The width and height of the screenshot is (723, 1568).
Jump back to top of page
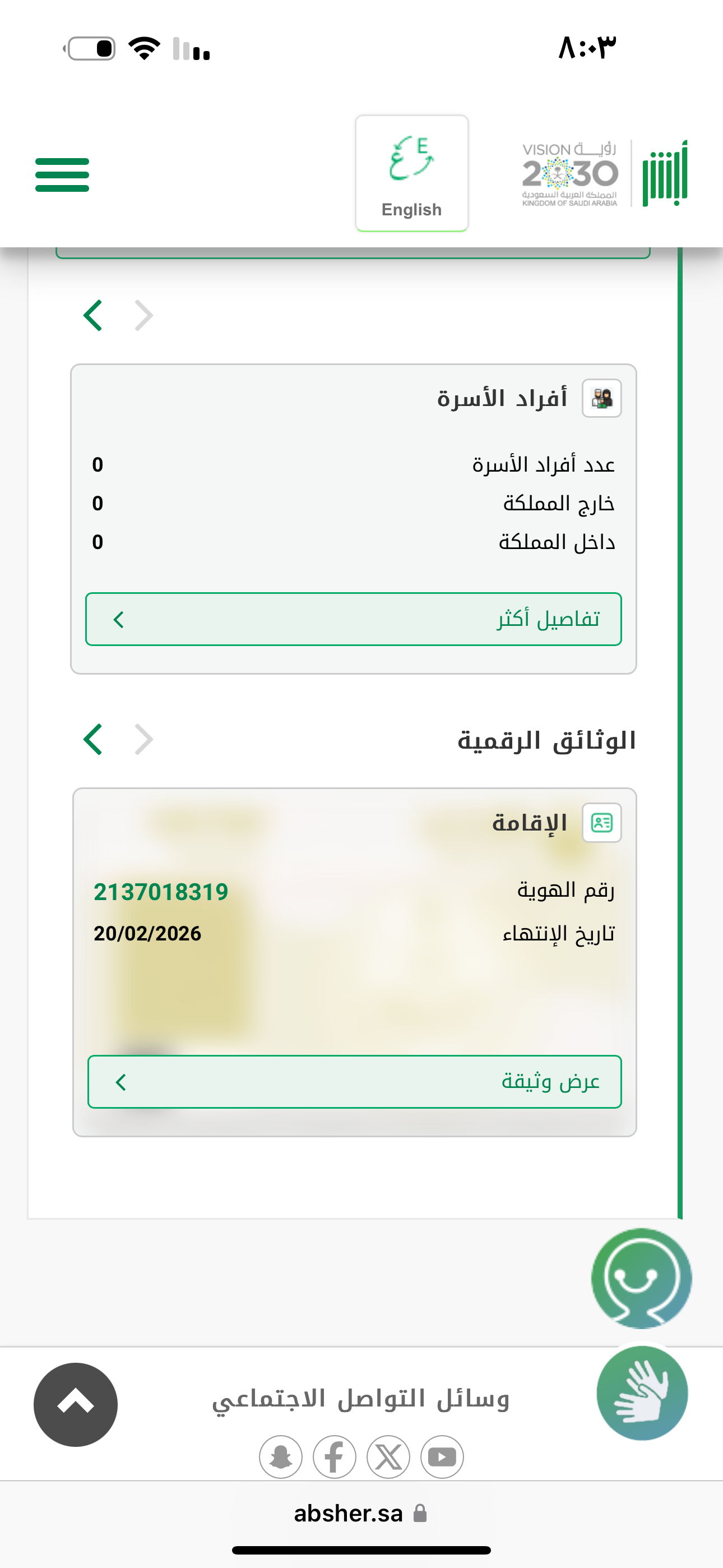76,1404
